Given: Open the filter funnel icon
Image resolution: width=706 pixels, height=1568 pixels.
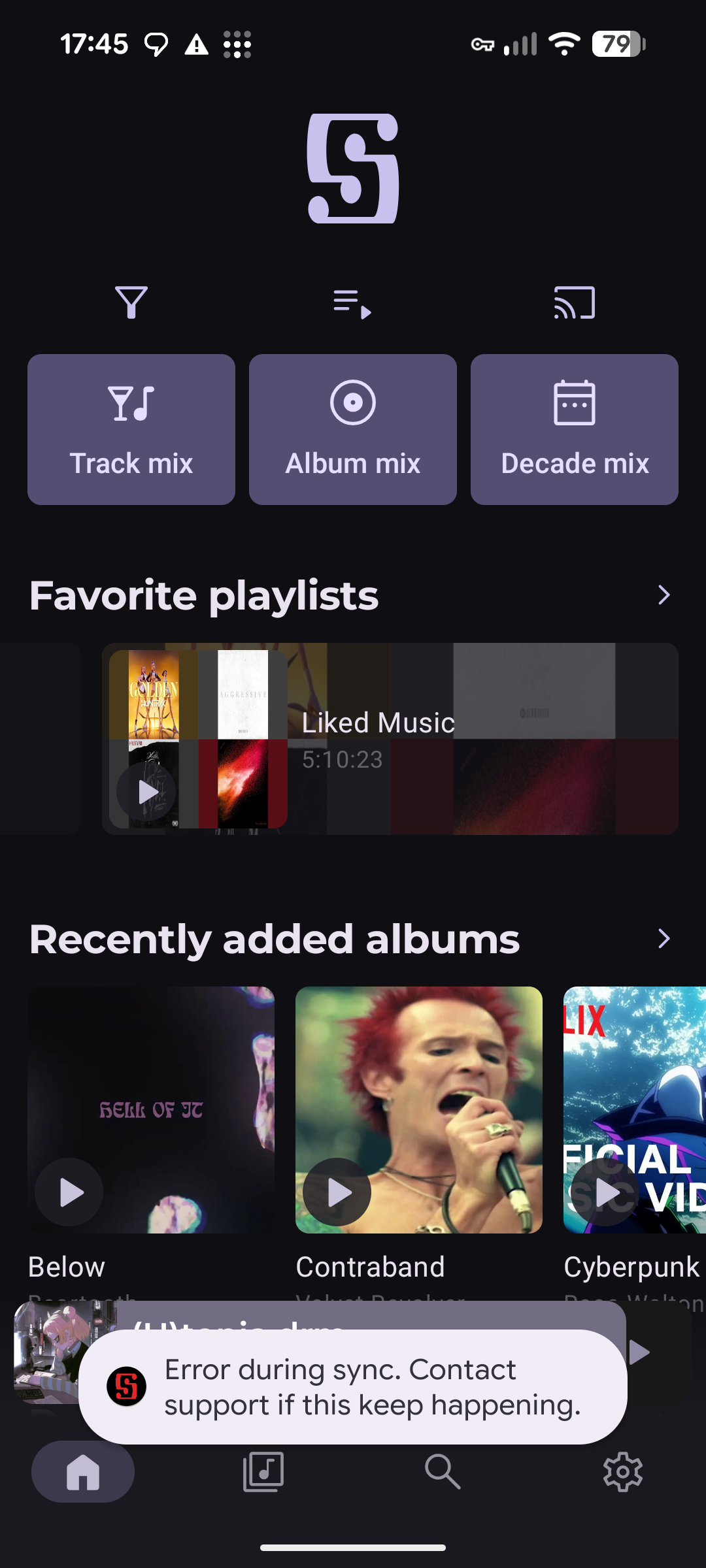Looking at the screenshot, I should click(x=131, y=302).
